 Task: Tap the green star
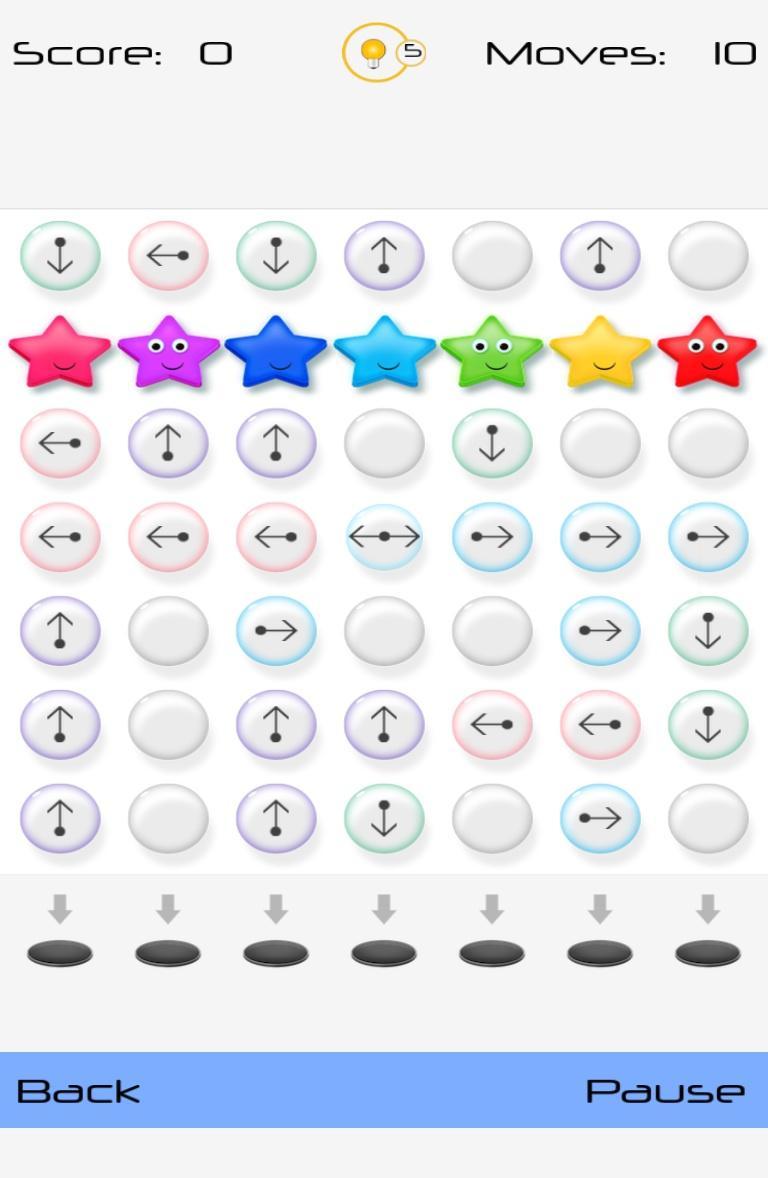tap(492, 353)
